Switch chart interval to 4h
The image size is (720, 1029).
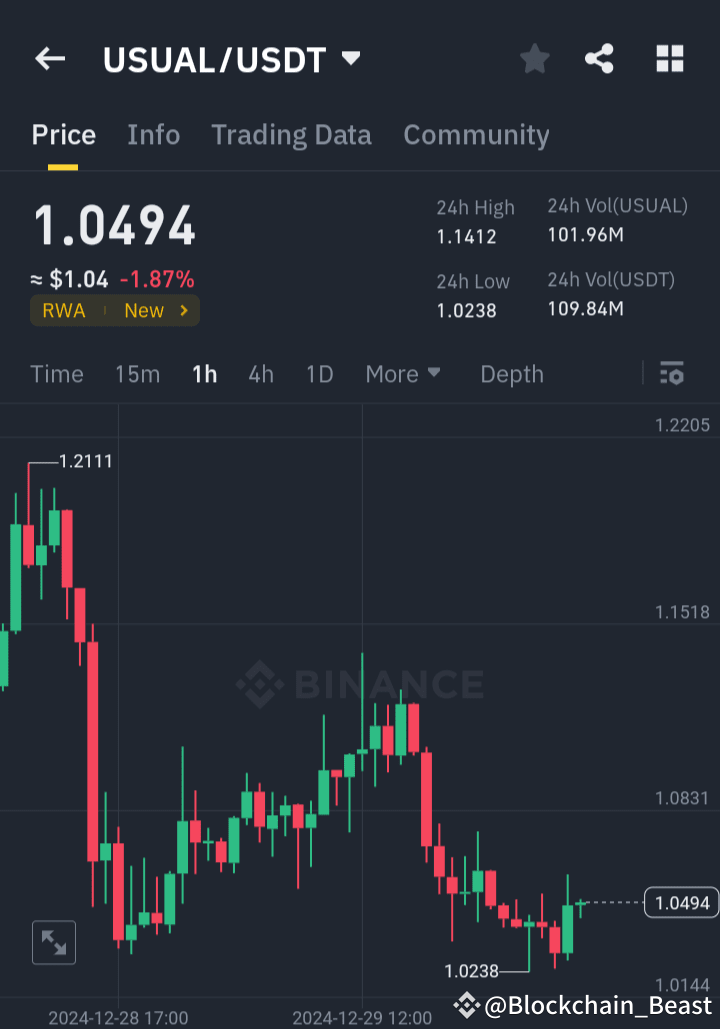point(260,374)
